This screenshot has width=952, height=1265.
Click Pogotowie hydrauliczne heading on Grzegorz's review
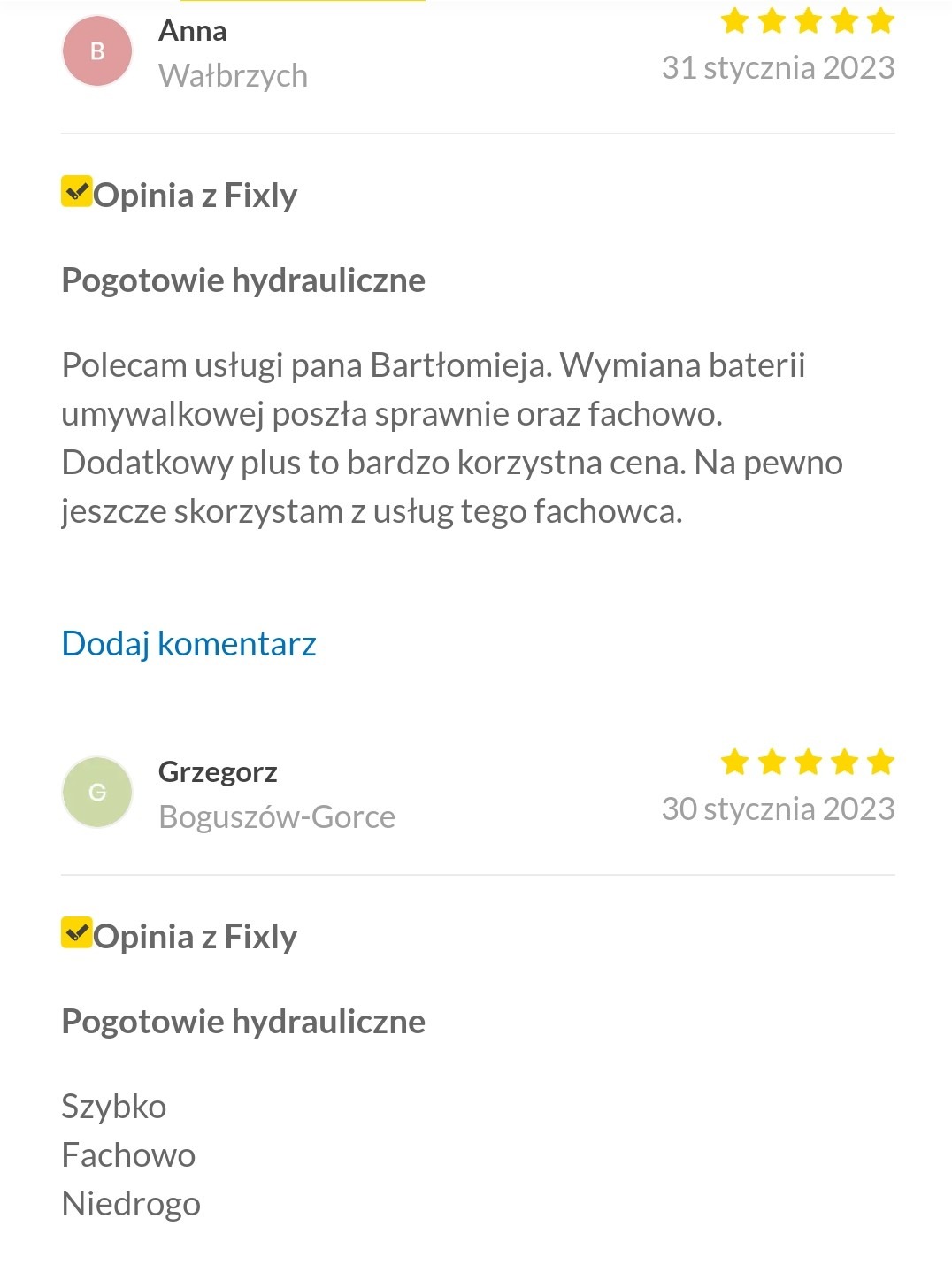point(243,1021)
